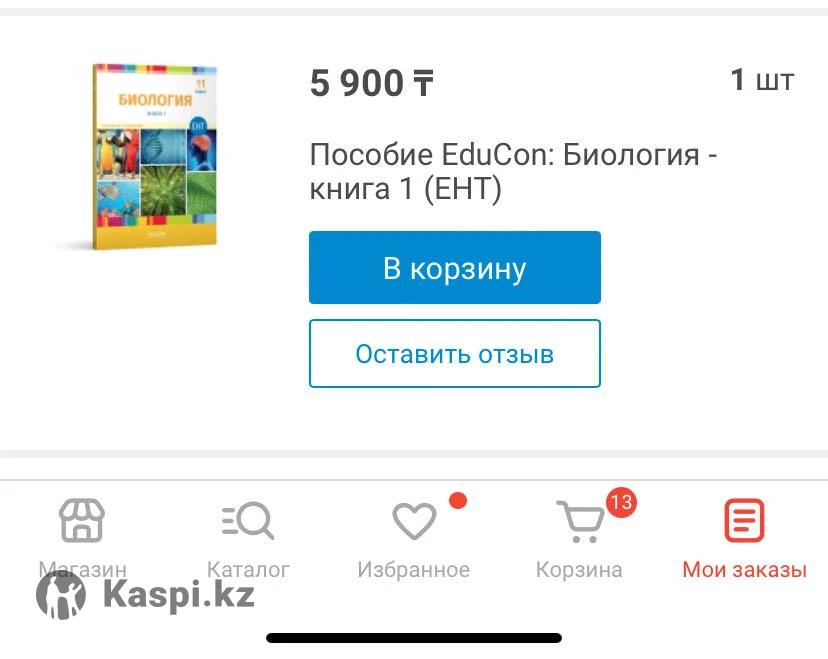Image resolution: width=828 pixels, height=659 pixels.
Task: Leave a review via Оставить отзыв
Action: [454, 354]
